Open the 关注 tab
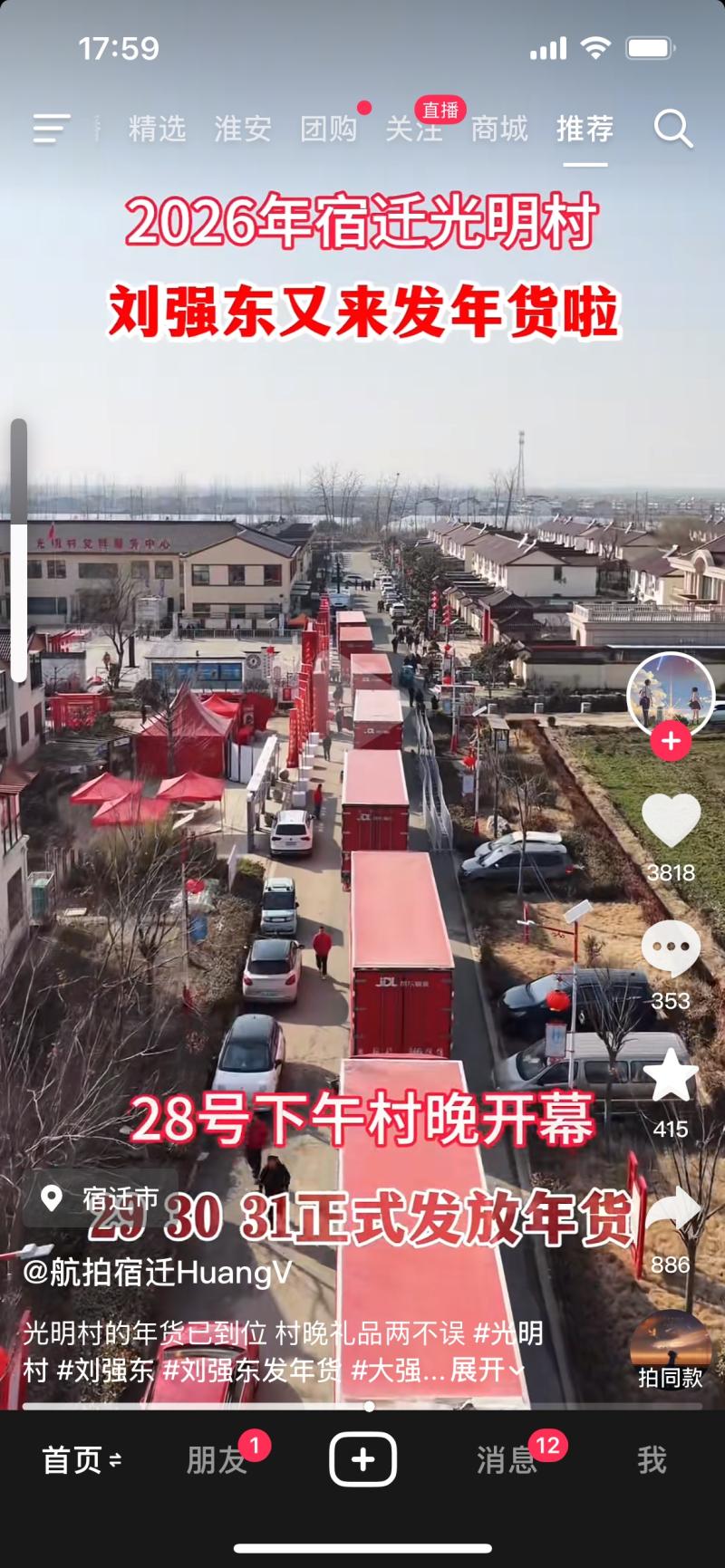The width and height of the screenshot is (725, 1568). coord(413,129)
